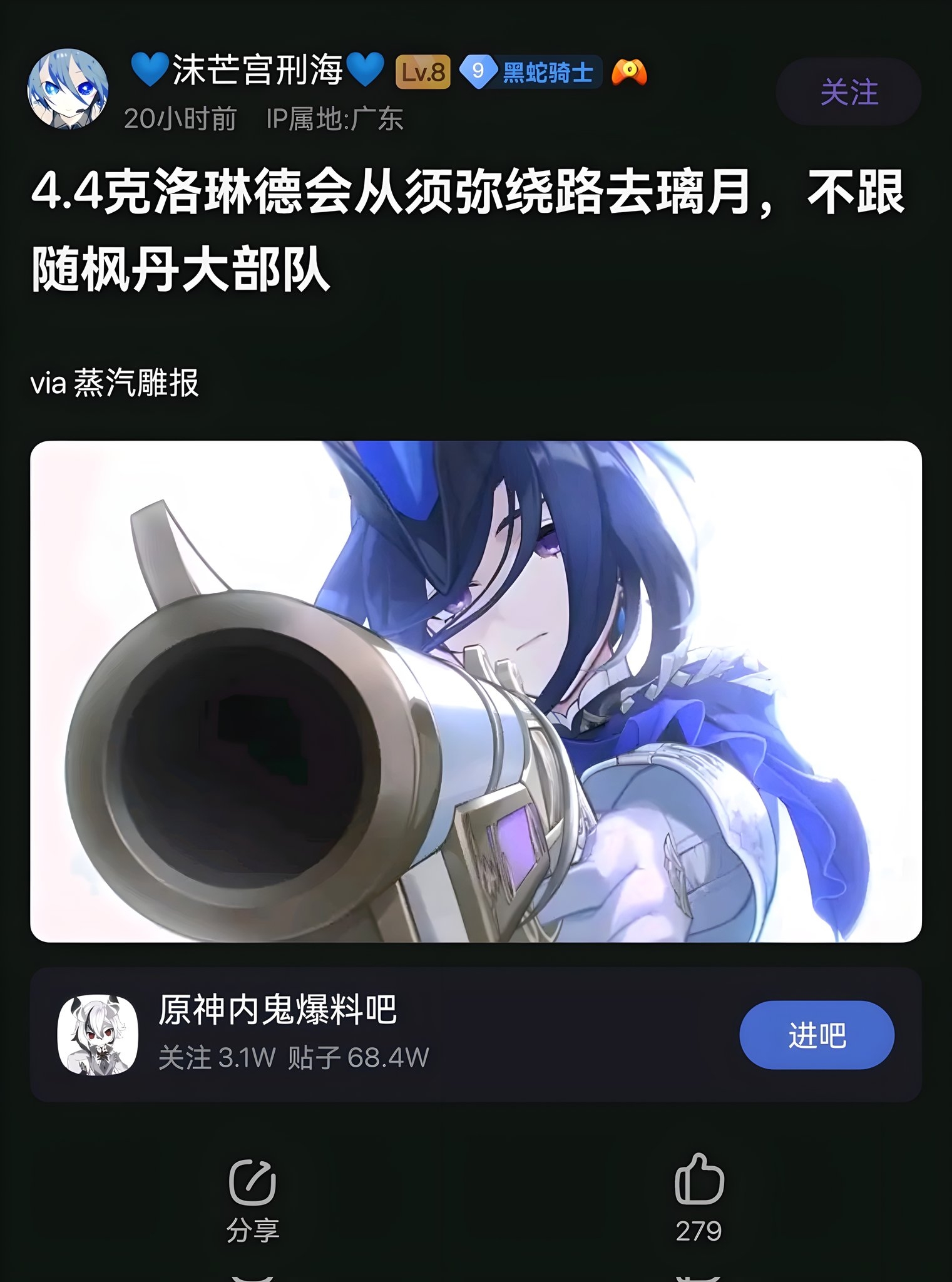Open the 原神内鬼爆料吧 forum card
Image resolution: width=952 pixels, height=1282 pixels.
(x=376, y=1033)
